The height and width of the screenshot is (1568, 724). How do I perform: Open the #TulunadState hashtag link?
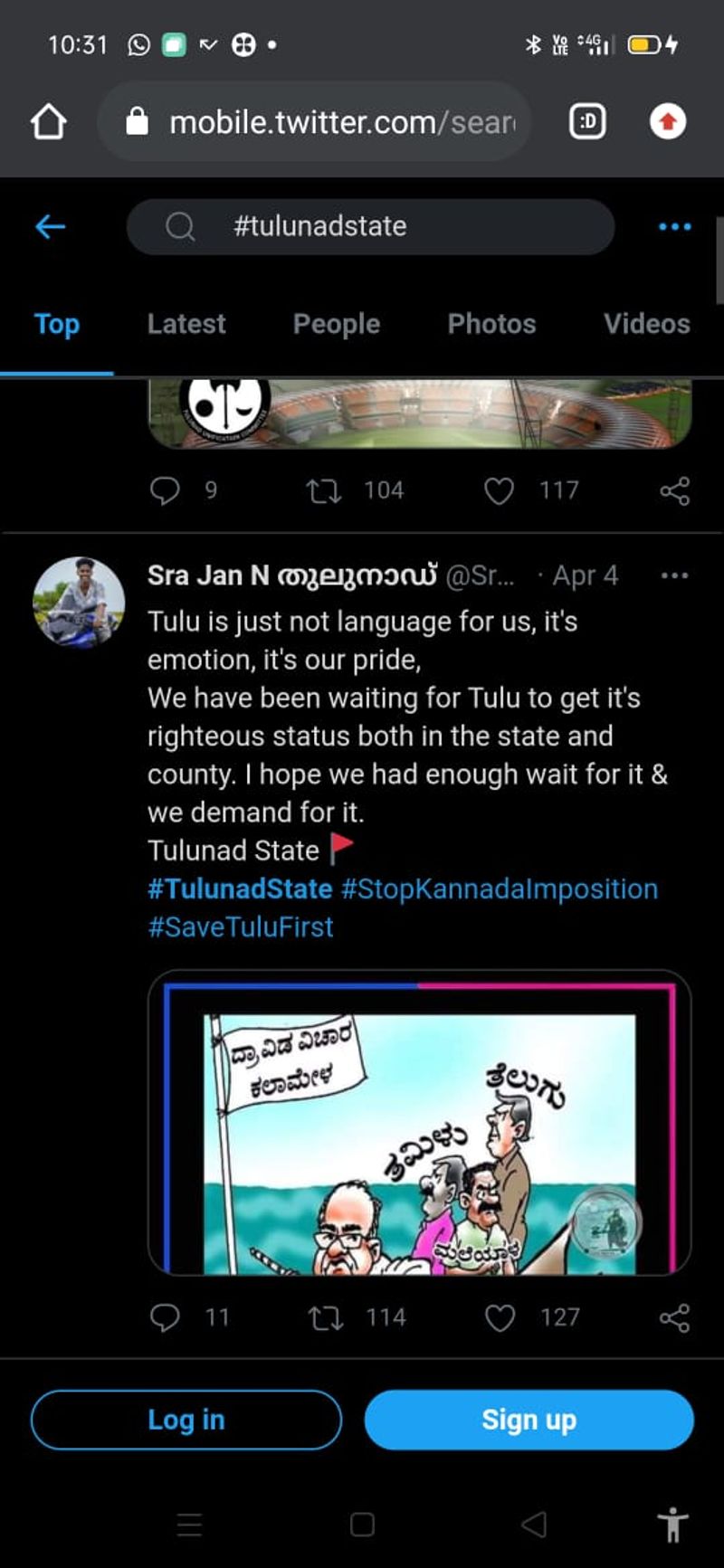point(240,889)
